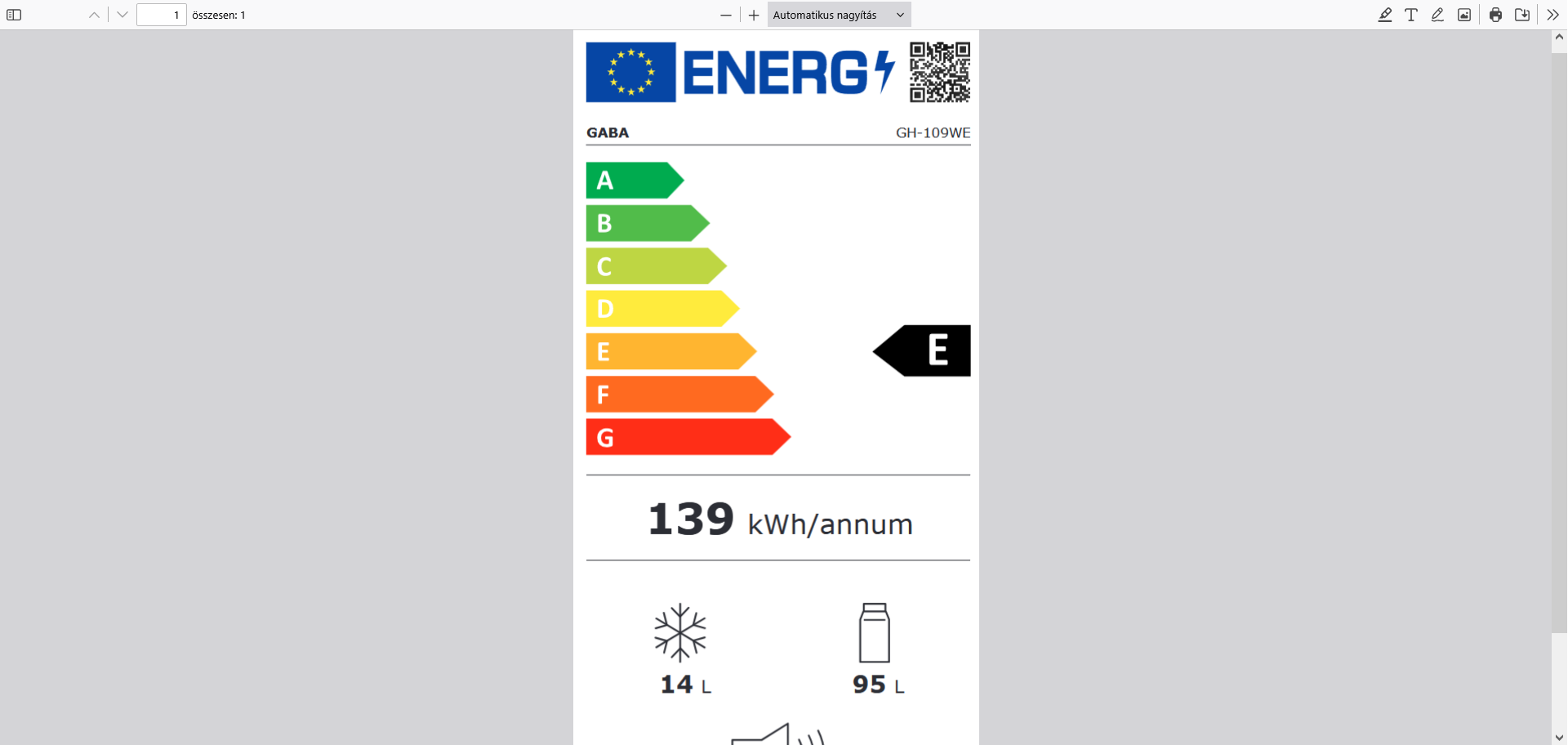Print the energy label document
The image size is (1568, 745).
tap(1495, 15)
